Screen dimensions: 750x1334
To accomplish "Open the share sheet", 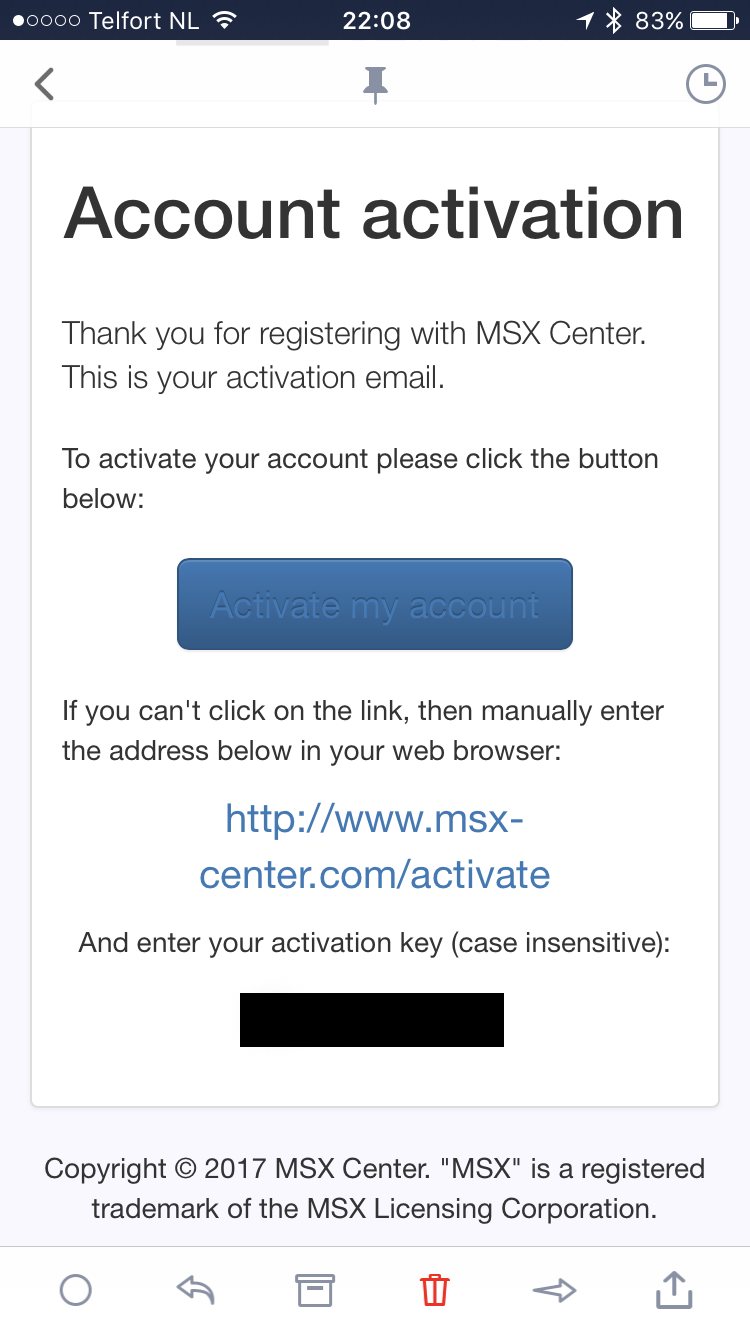I will pos(674,1289).
